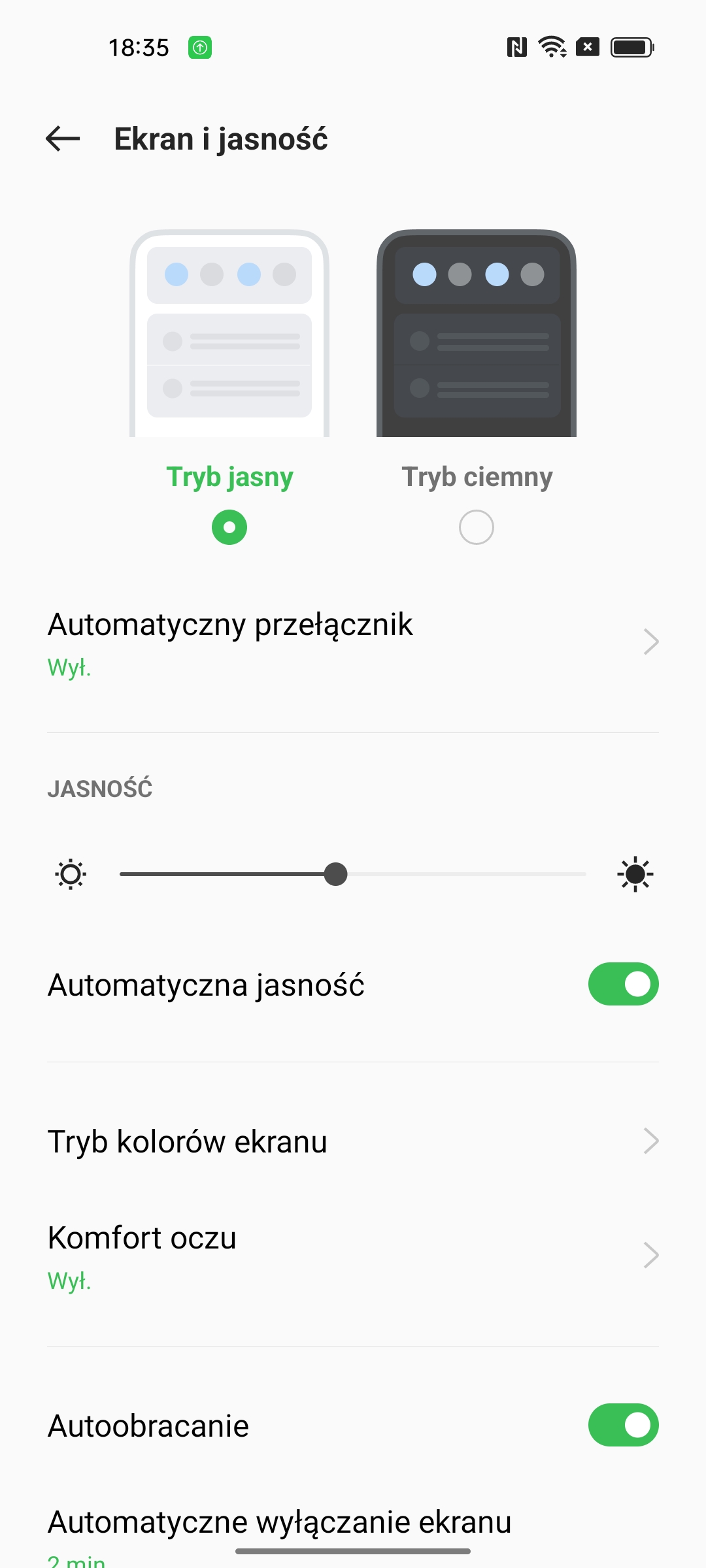Open Automatyczny przełącznik settings

pyautogui.click(x=353, y=643)
